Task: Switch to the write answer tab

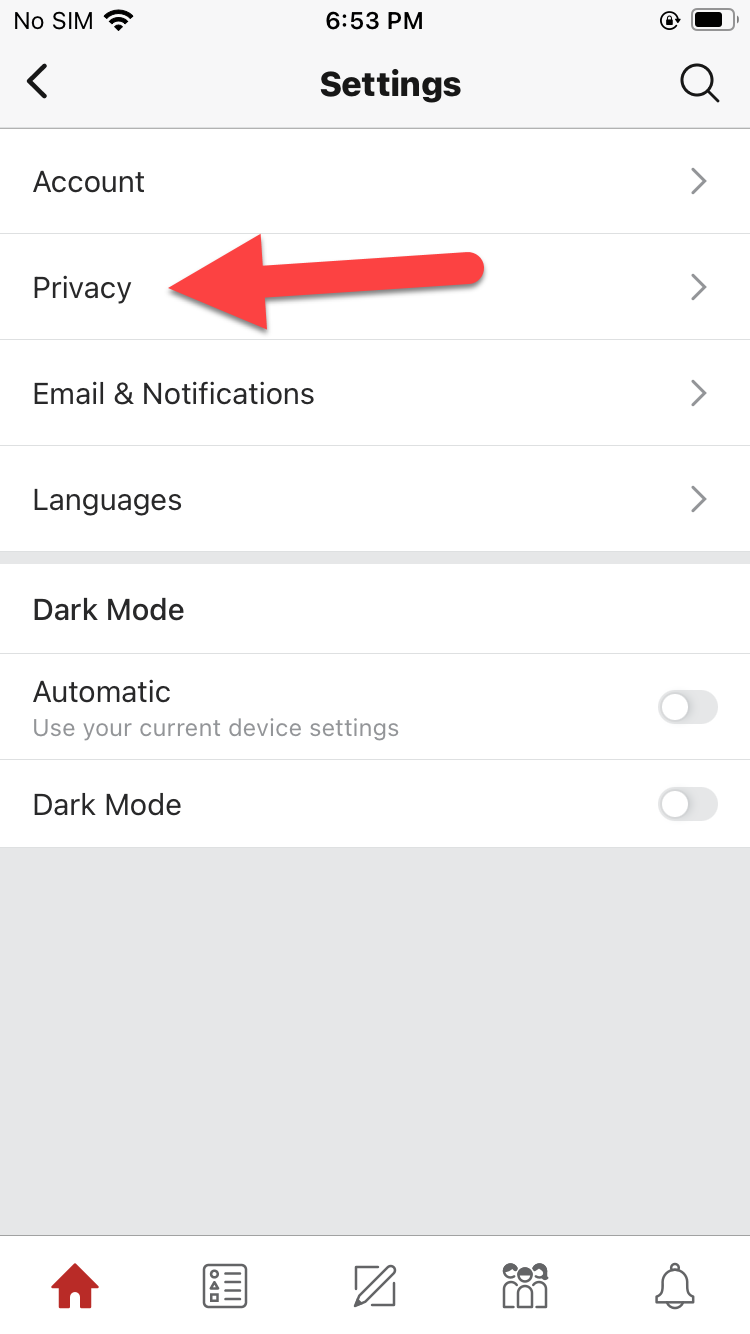Action: click(375, 1285)
